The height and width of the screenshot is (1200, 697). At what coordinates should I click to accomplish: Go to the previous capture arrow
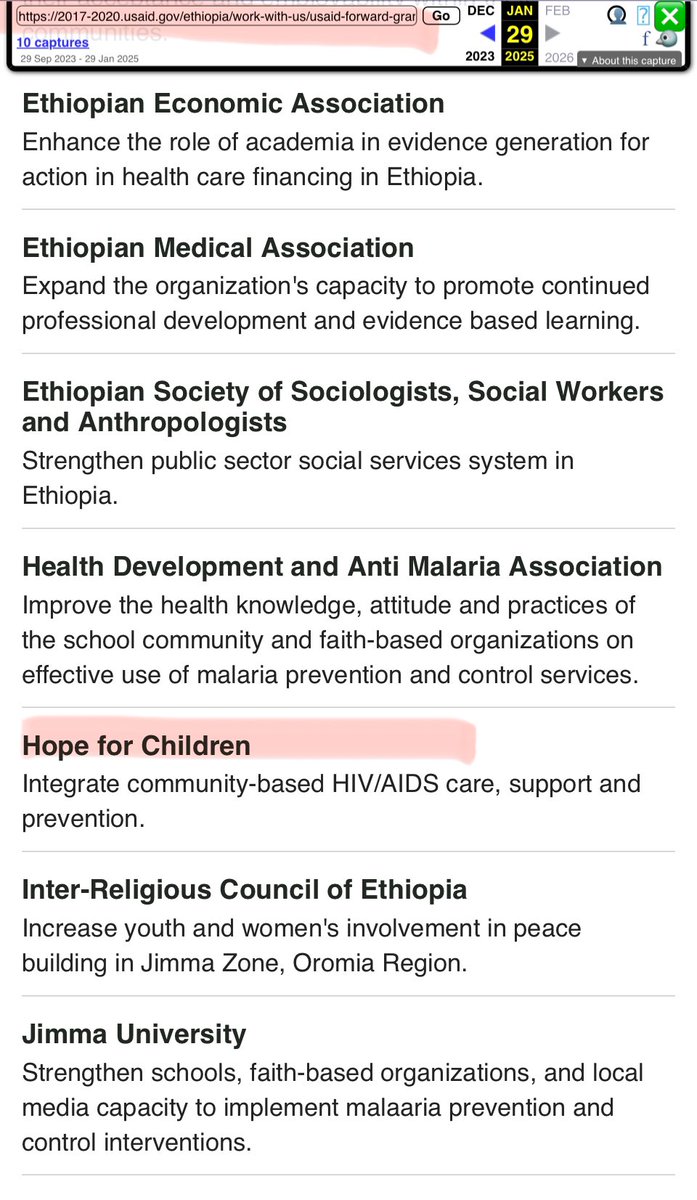pyautogui.click(x=488, y=33)
